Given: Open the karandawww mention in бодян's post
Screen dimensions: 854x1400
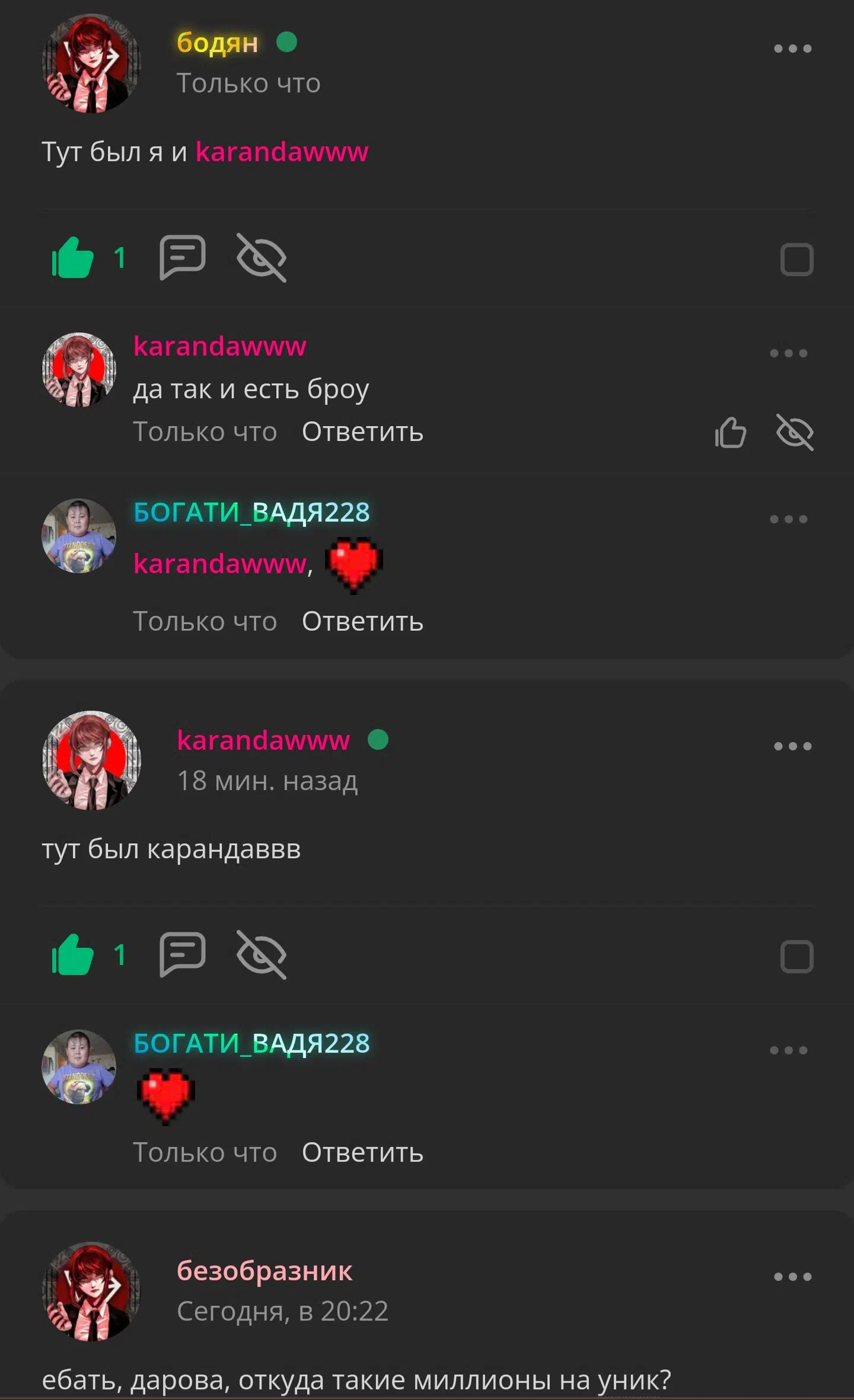Looking at the screenshot, I should [x=282, y=152].
